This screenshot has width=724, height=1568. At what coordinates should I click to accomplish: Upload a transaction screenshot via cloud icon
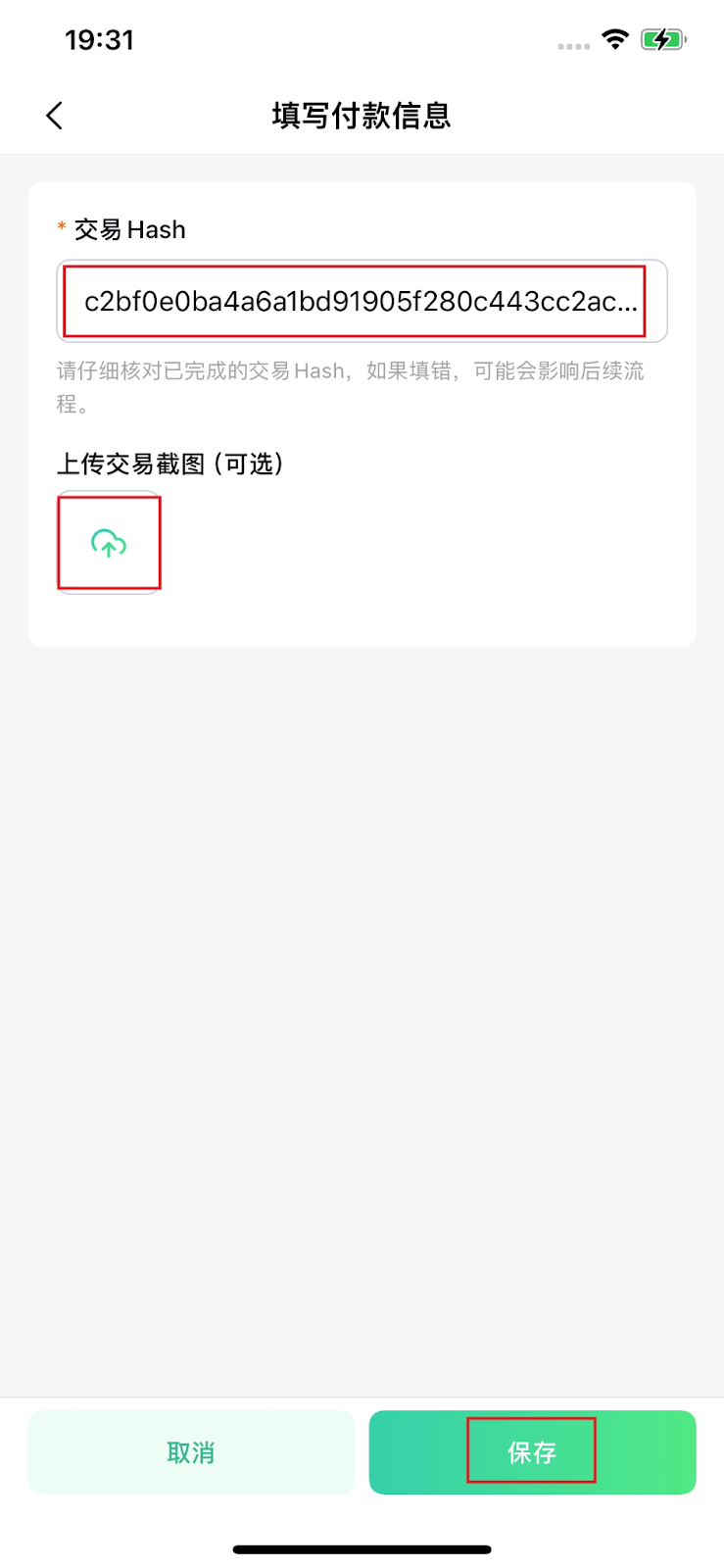click(109, 543)
